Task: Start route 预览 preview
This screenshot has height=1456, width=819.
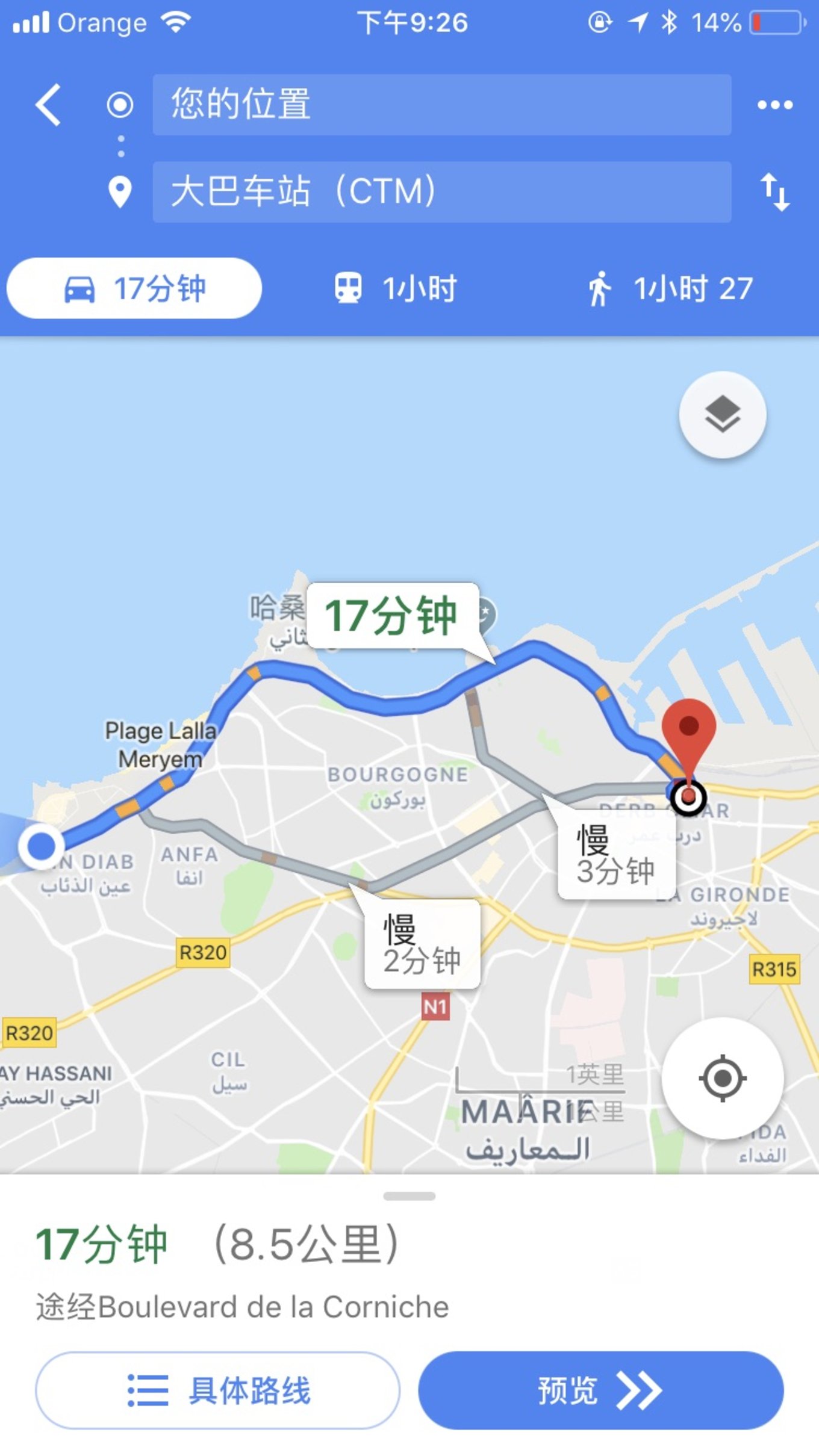Action: (600, 1390)
